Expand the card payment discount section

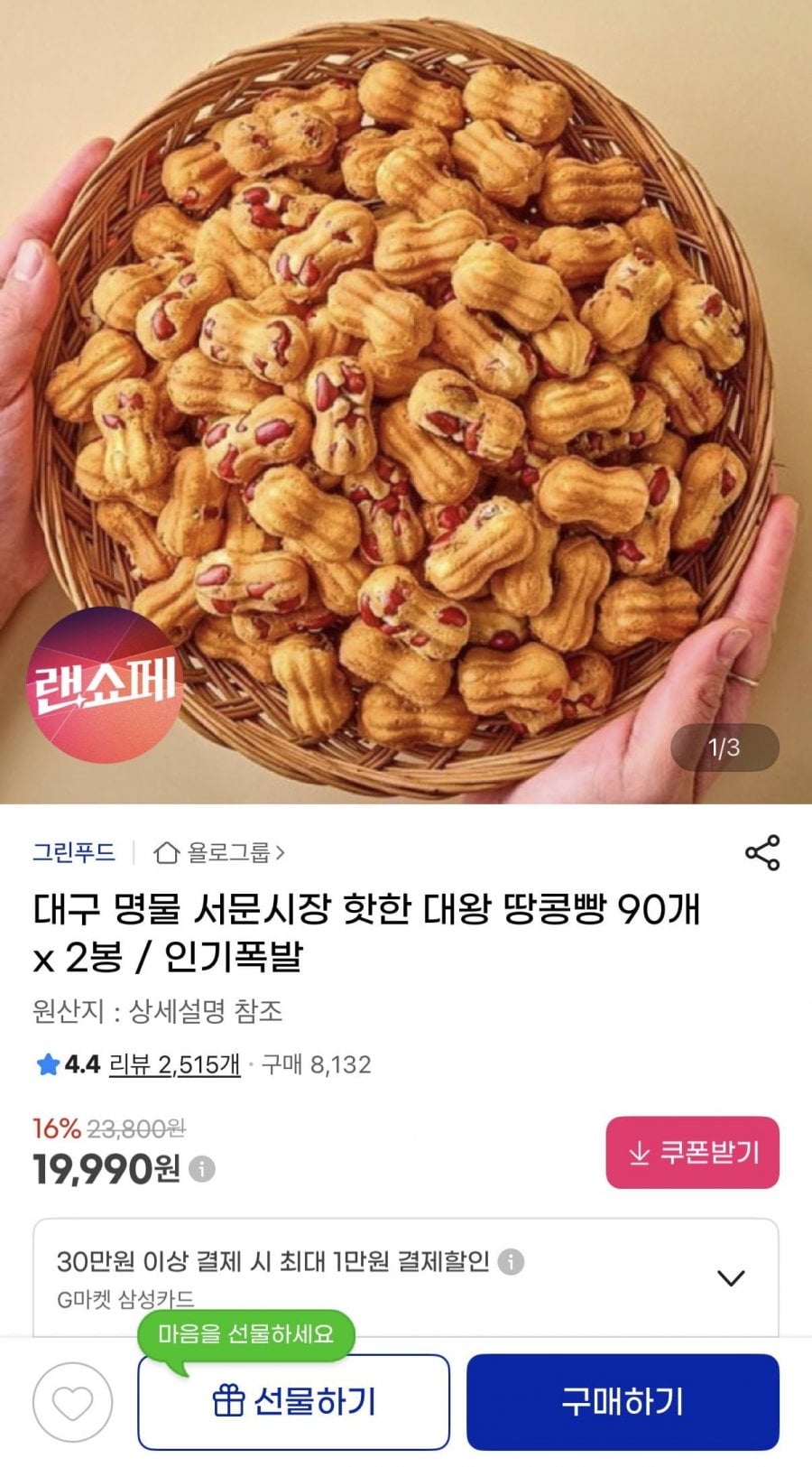730,1277
